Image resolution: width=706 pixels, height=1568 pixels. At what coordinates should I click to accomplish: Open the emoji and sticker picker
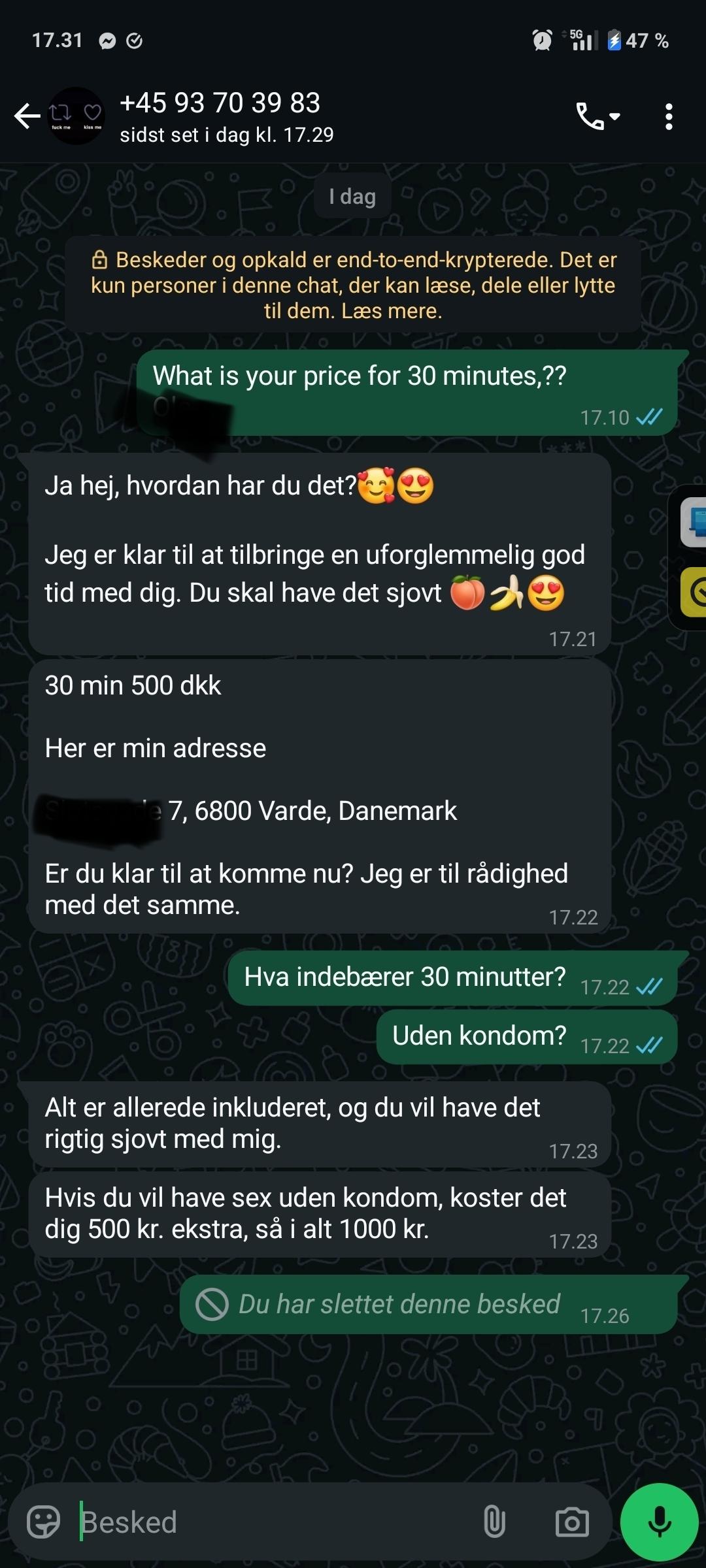(44, 1522)
